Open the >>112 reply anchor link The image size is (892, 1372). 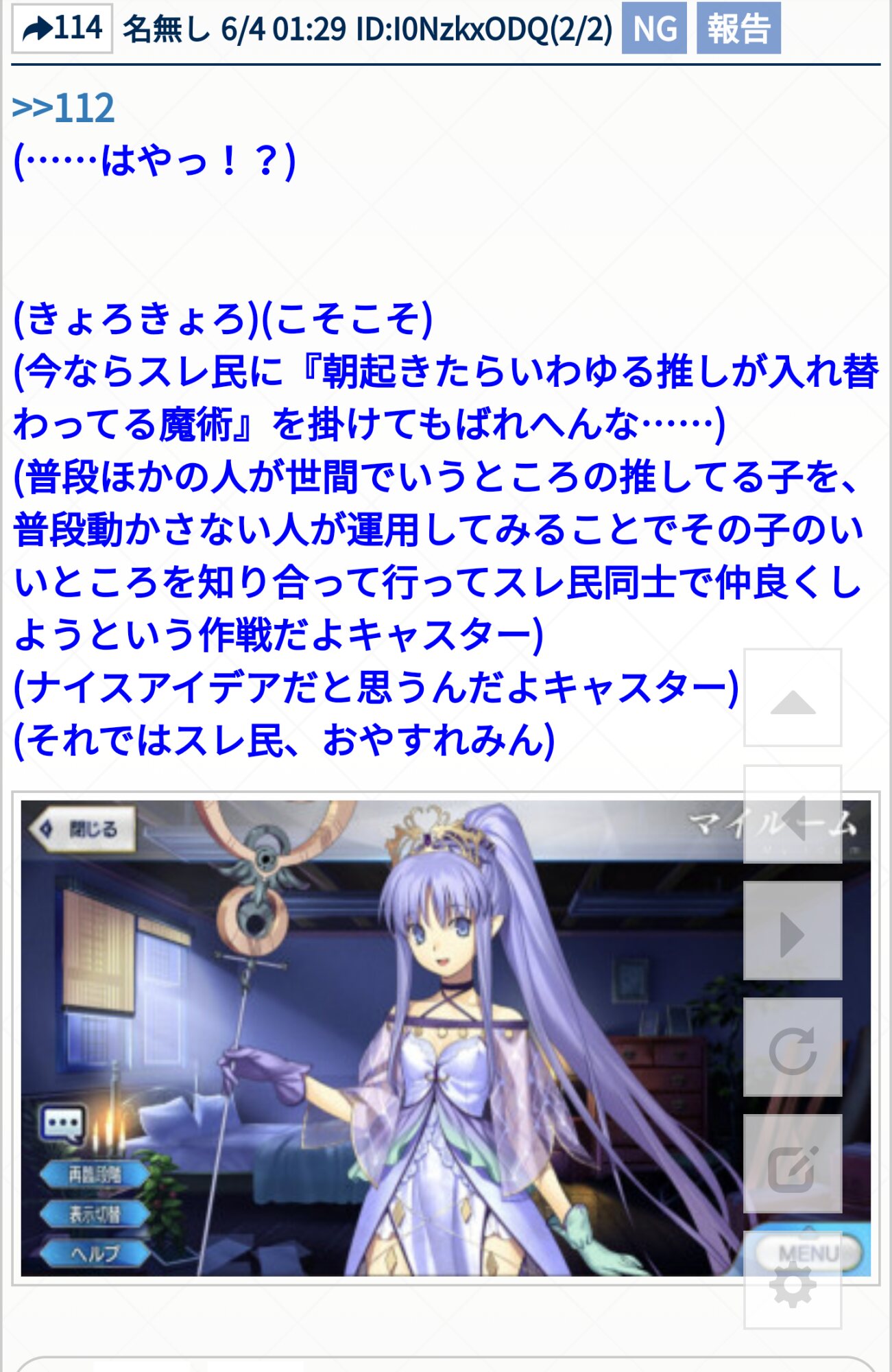(x=64, y=108)
